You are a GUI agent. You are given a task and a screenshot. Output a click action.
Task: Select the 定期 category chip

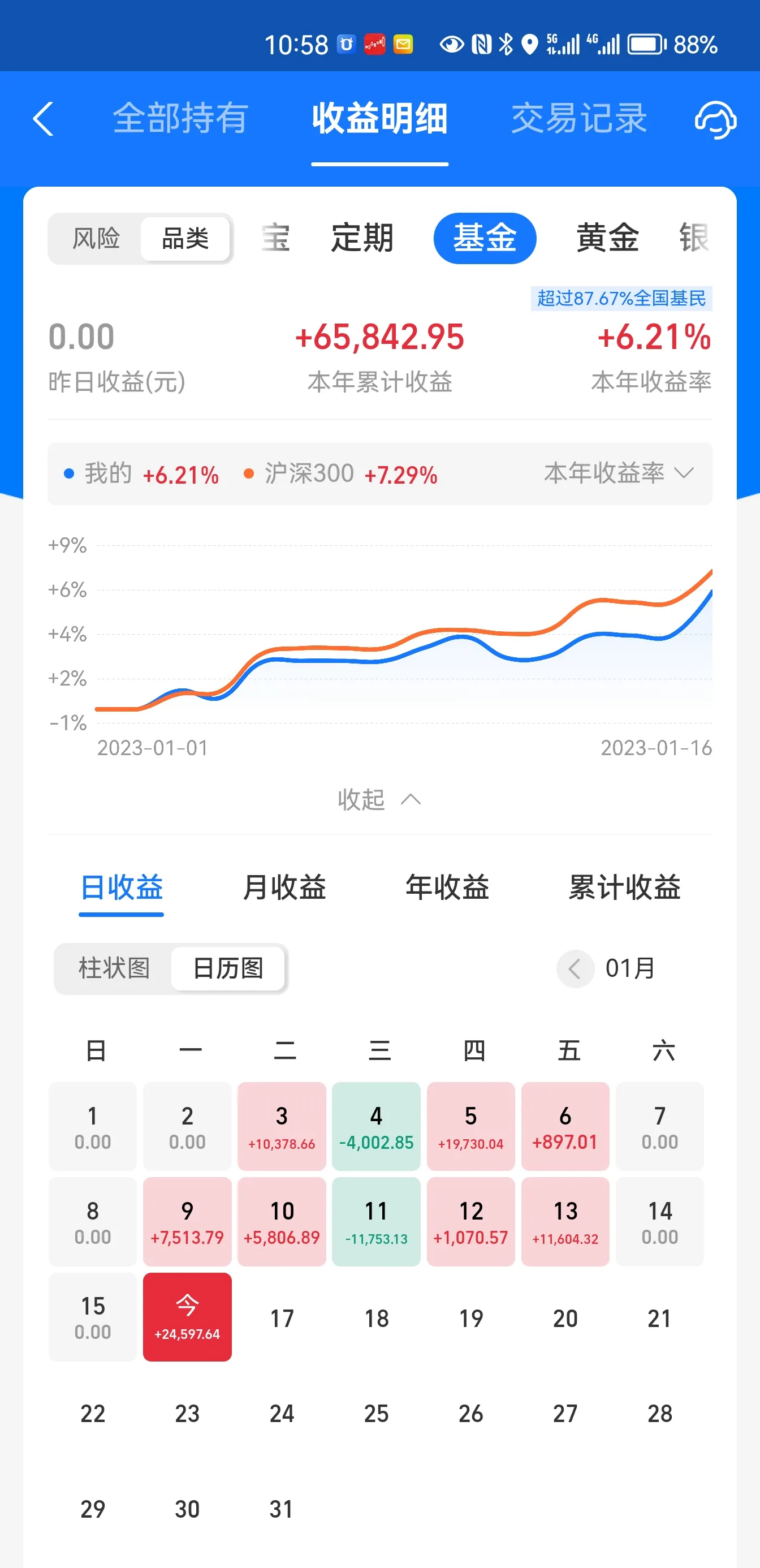(362, 238)
